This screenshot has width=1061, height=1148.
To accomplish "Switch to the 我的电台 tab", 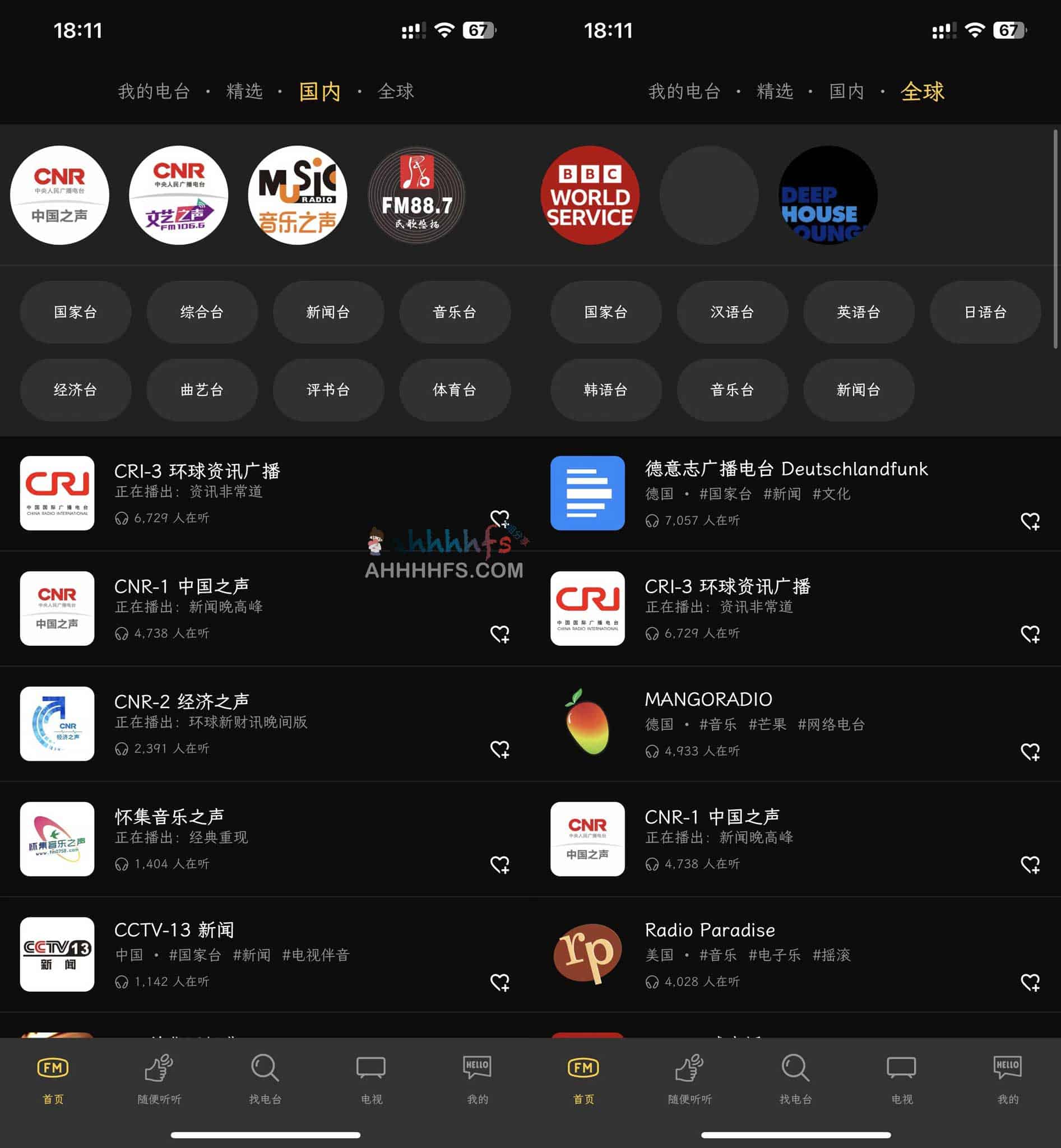I will click(154, 91).
